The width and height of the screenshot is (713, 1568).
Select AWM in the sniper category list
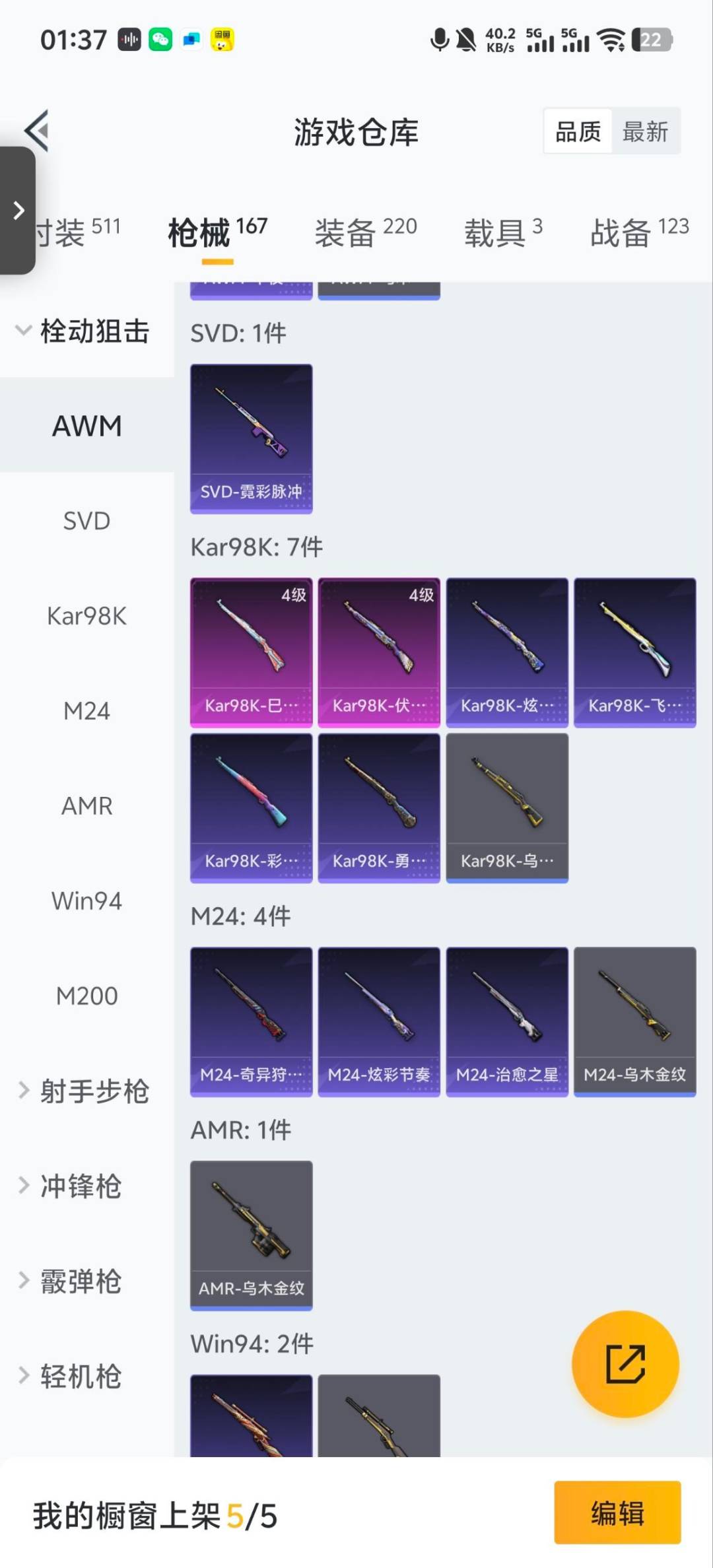click(86, 425)
